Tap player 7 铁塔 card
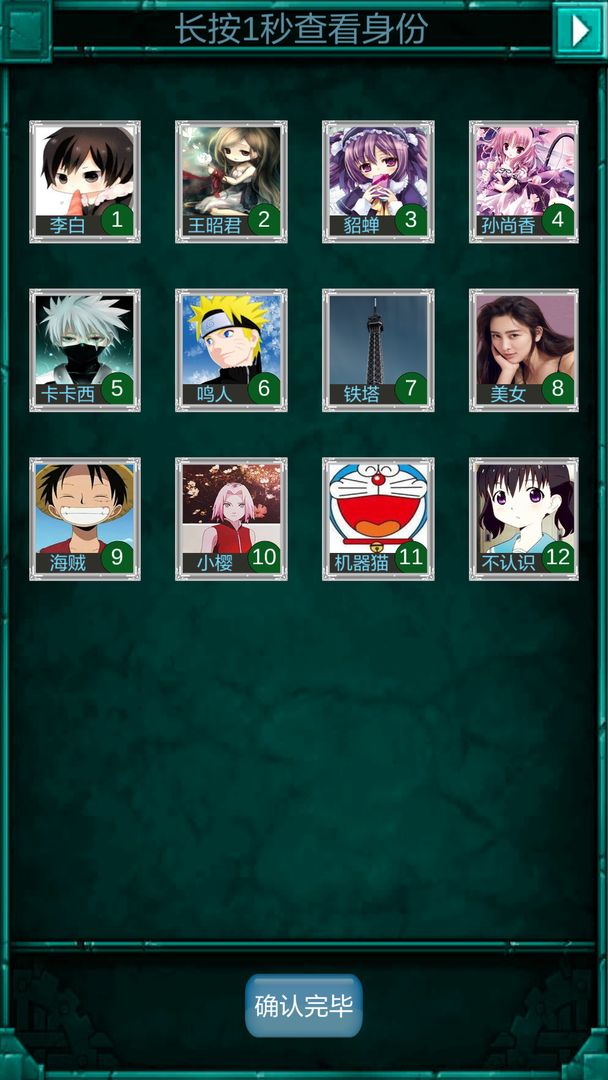The height and width of the screenshot is (1080, 608). click(378, 350)
